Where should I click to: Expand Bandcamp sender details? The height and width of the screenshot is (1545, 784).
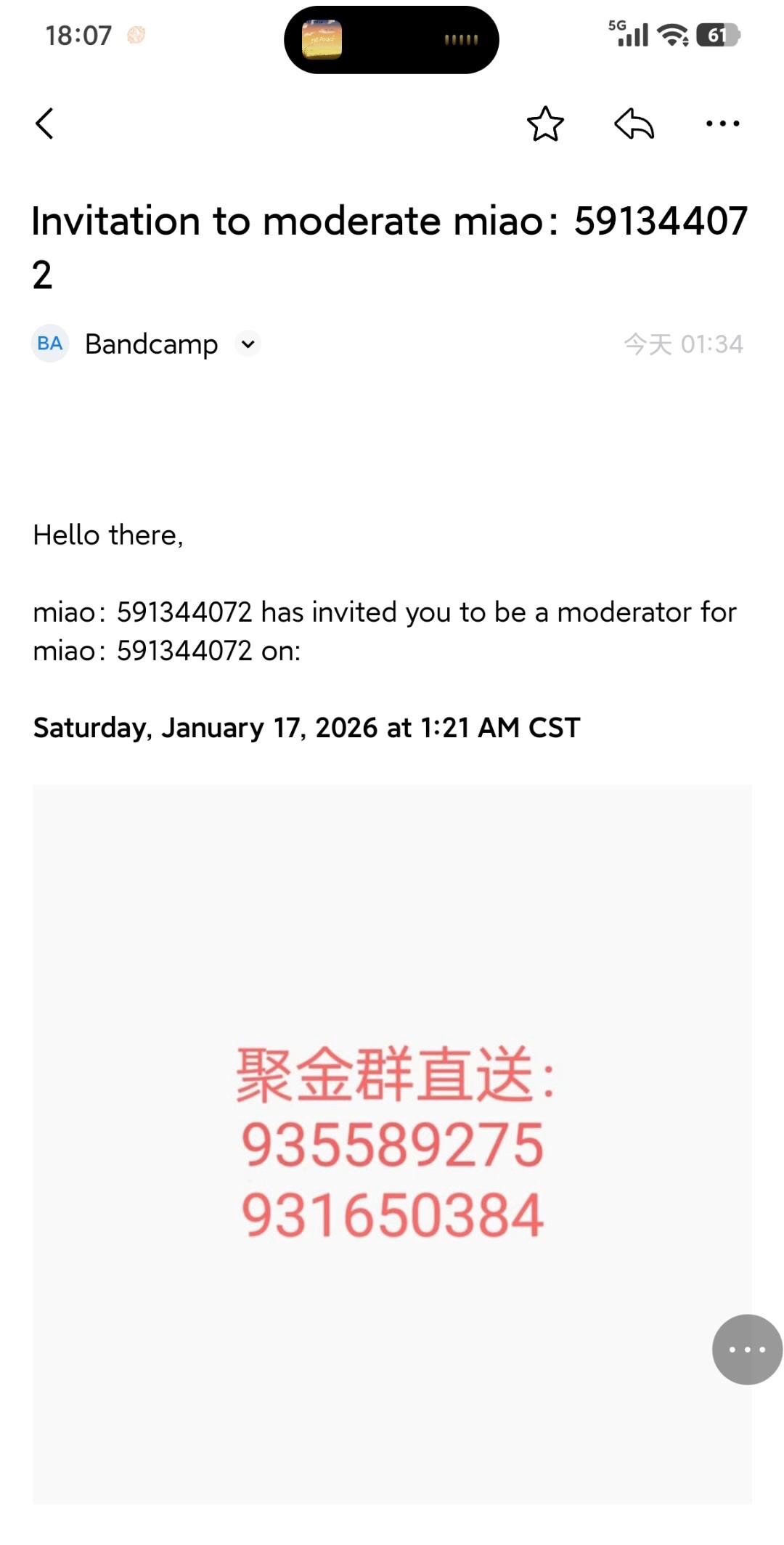pos(248,344)
